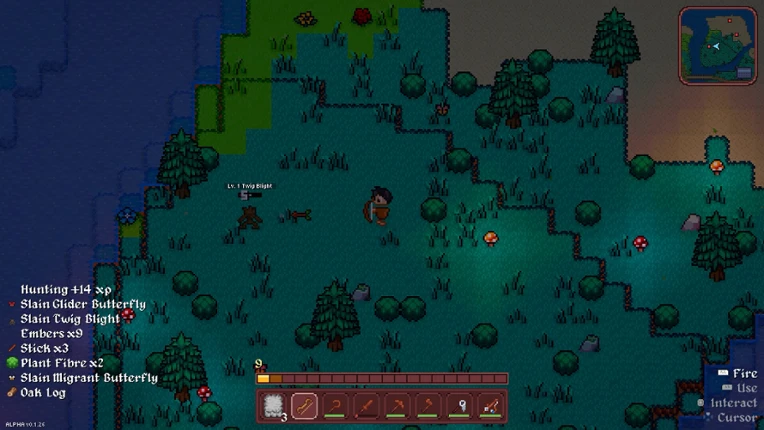Open the minimap

point(718,46)
